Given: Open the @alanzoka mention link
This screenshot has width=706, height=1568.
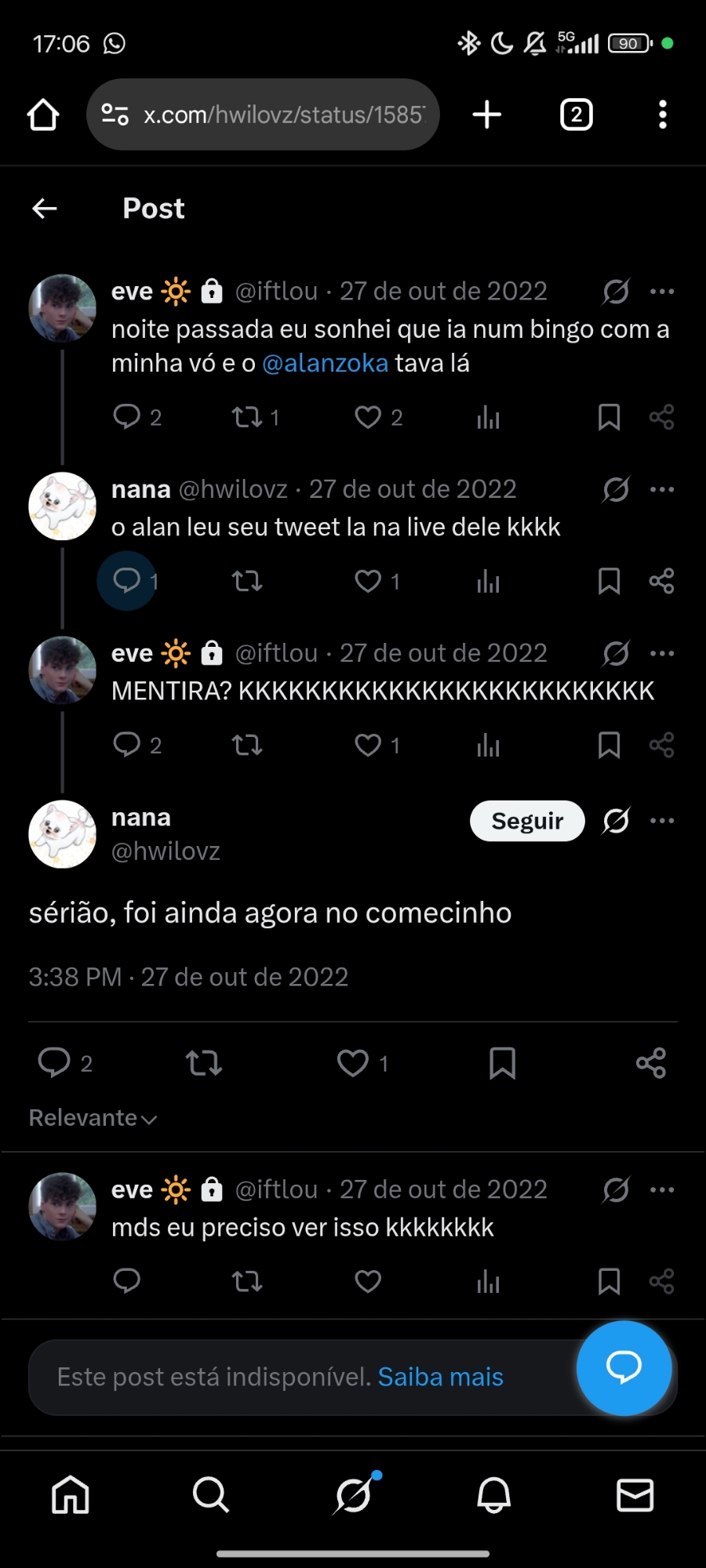Looking at the screenshot, I should 325,364.
